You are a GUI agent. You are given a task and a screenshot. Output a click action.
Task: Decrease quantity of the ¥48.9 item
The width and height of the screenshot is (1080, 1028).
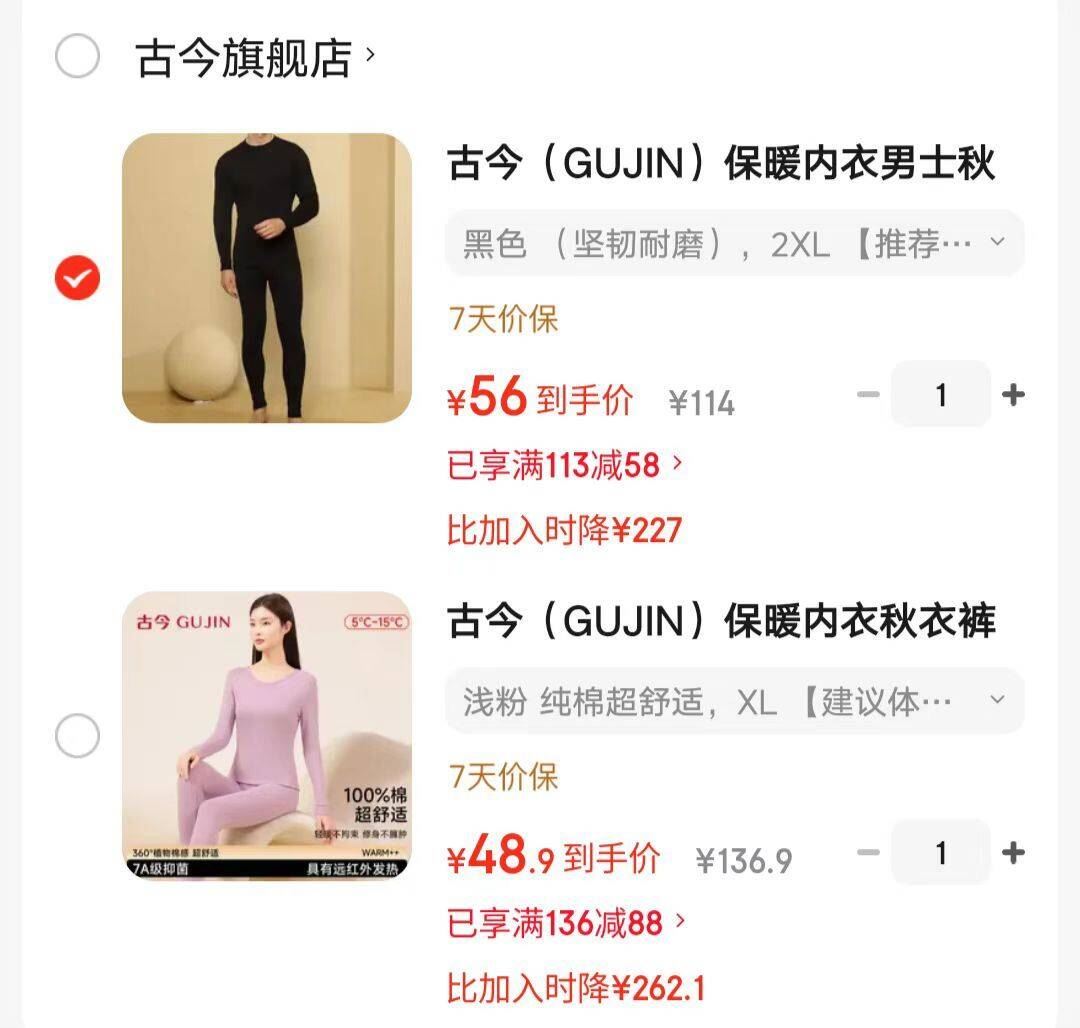868,853
